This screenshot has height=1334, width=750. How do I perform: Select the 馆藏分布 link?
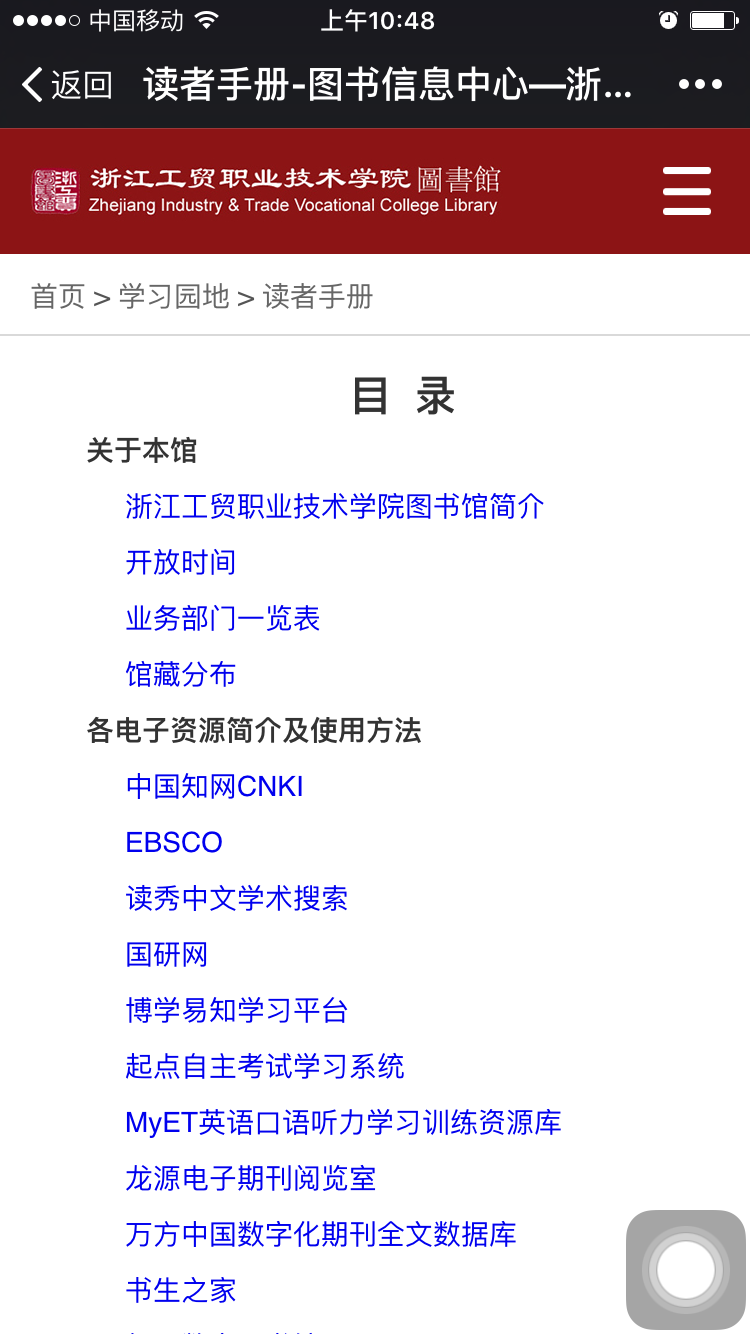point(181,675)
